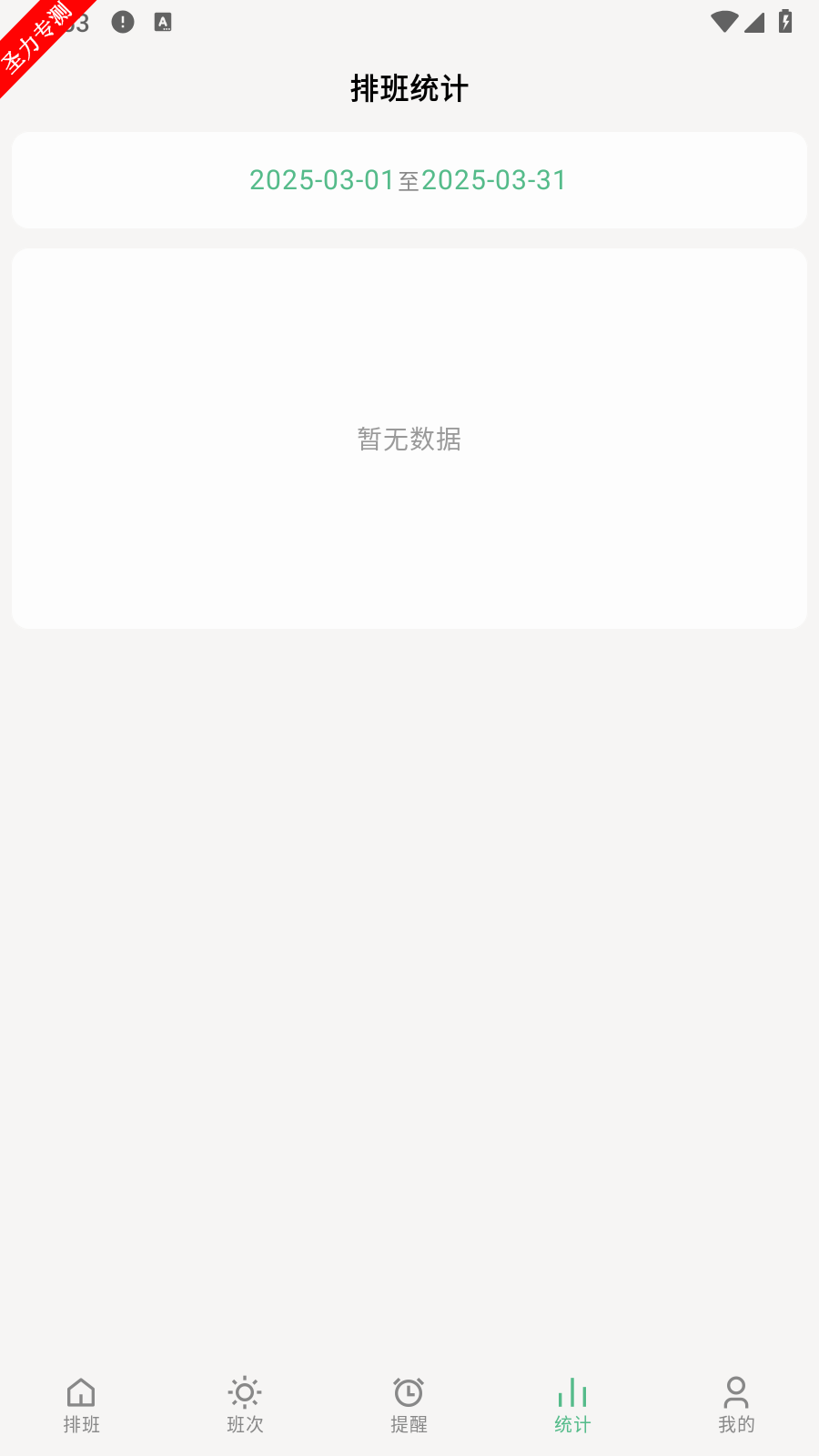This screenshot has height=1456, width=819.
Task: Select the 统计 tab
Action: [x=573, y=1405]
